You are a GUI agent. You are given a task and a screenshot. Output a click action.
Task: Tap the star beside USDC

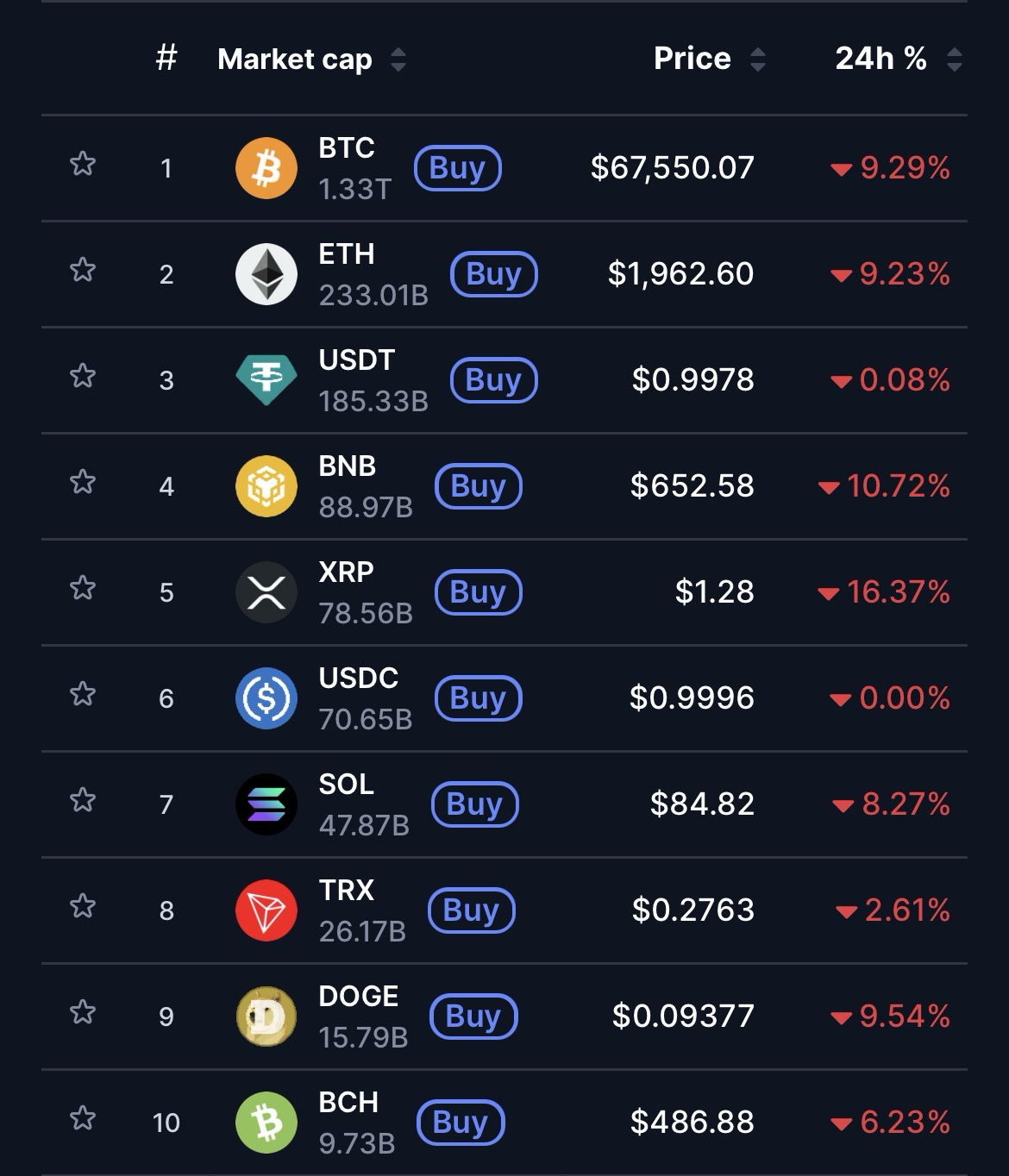click(83, 694)
